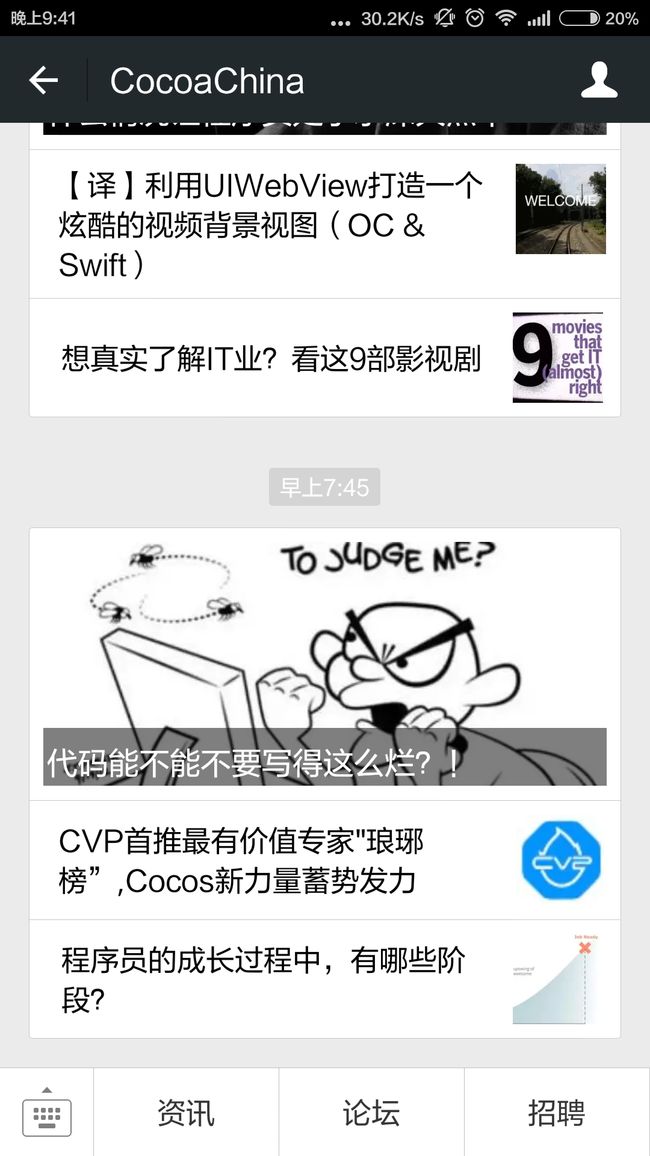Switch to keyboard input mode

[x=46, y=1112]
